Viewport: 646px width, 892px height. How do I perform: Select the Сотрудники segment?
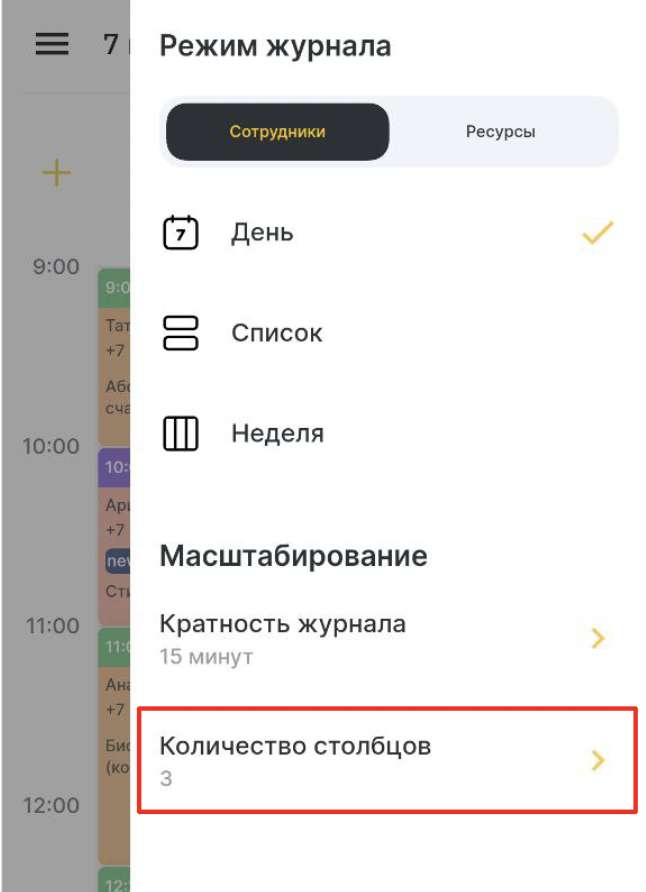[x=277, y=132]
